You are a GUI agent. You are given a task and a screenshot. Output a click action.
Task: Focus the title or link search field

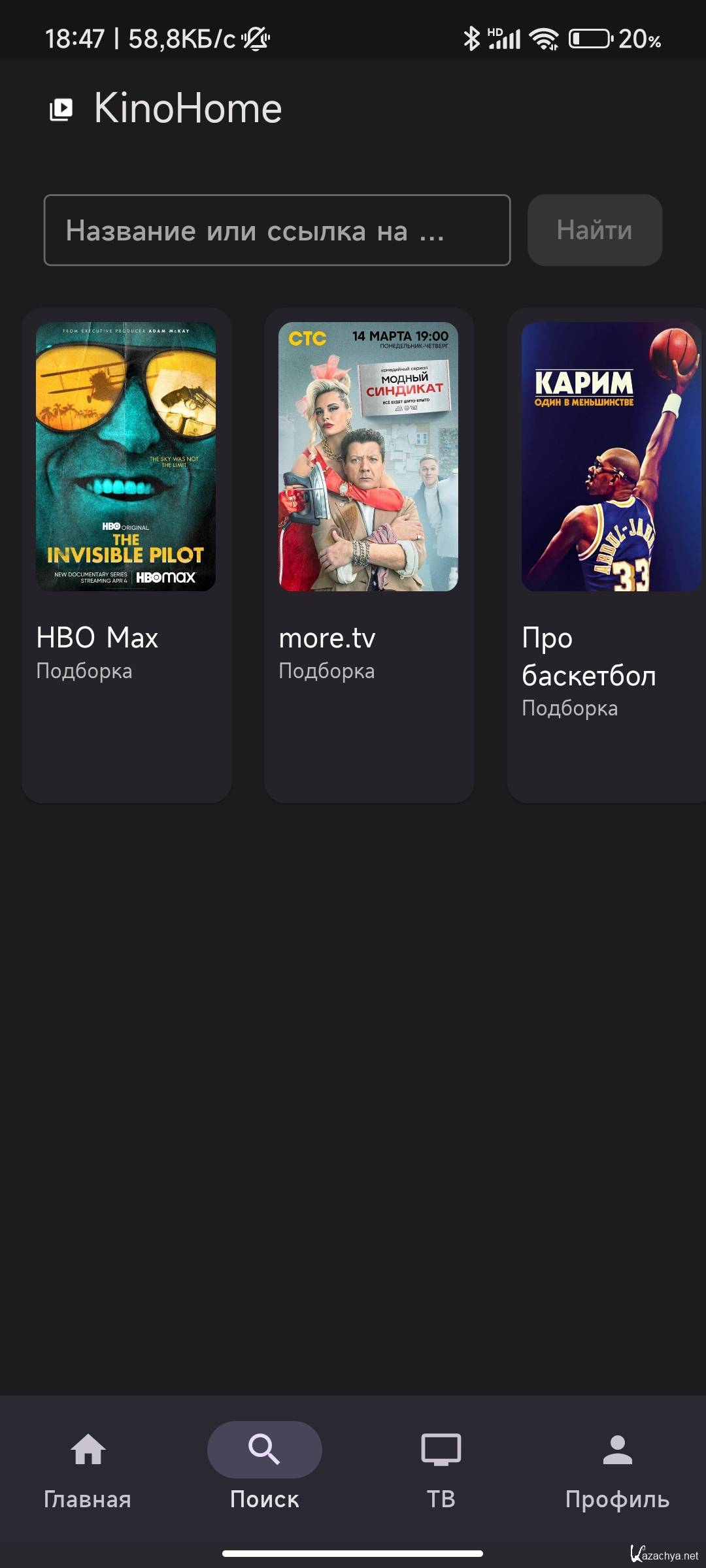pyautogui.click(x=277, y=230)
